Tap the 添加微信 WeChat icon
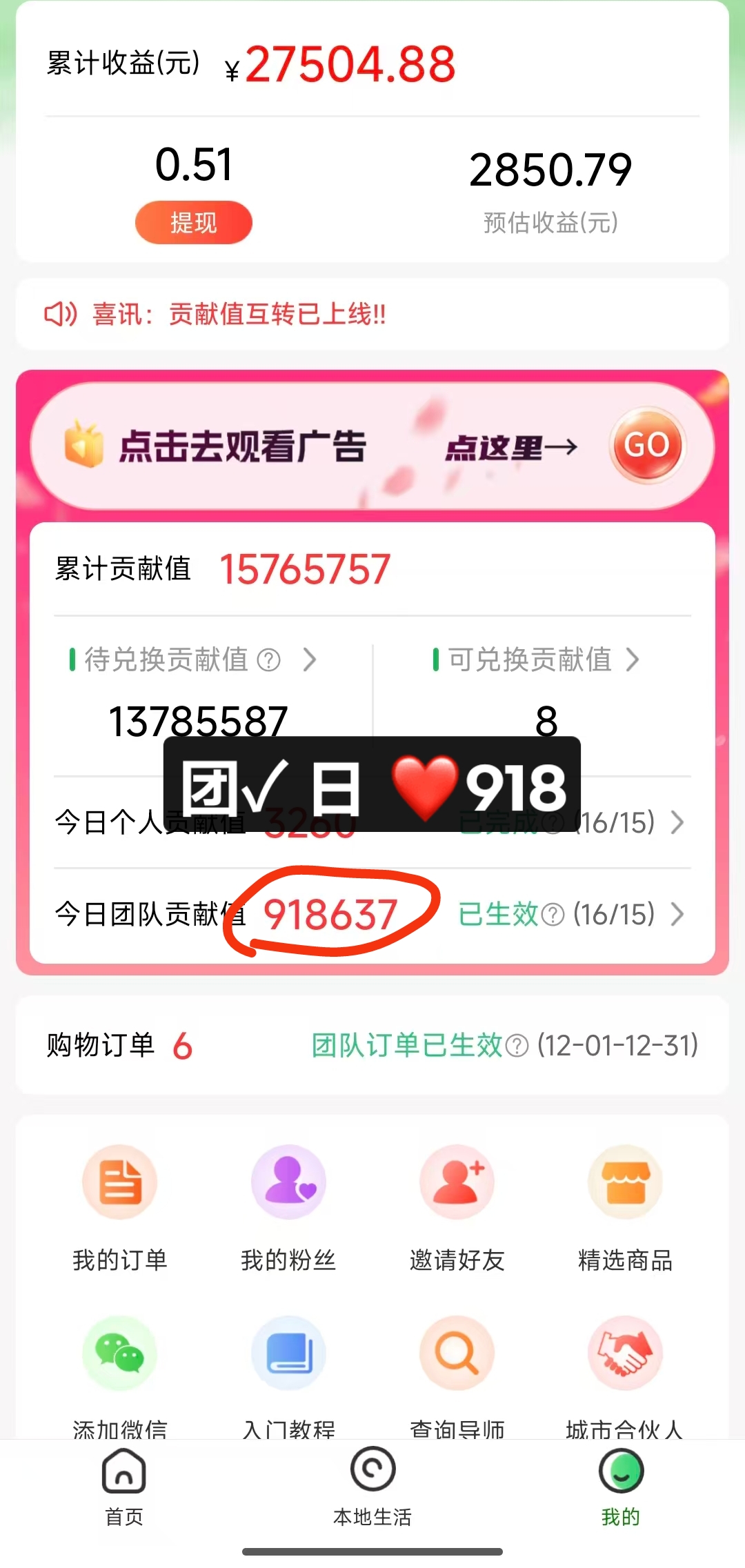The image size is (745, 1568). [x=120, y=1353]
